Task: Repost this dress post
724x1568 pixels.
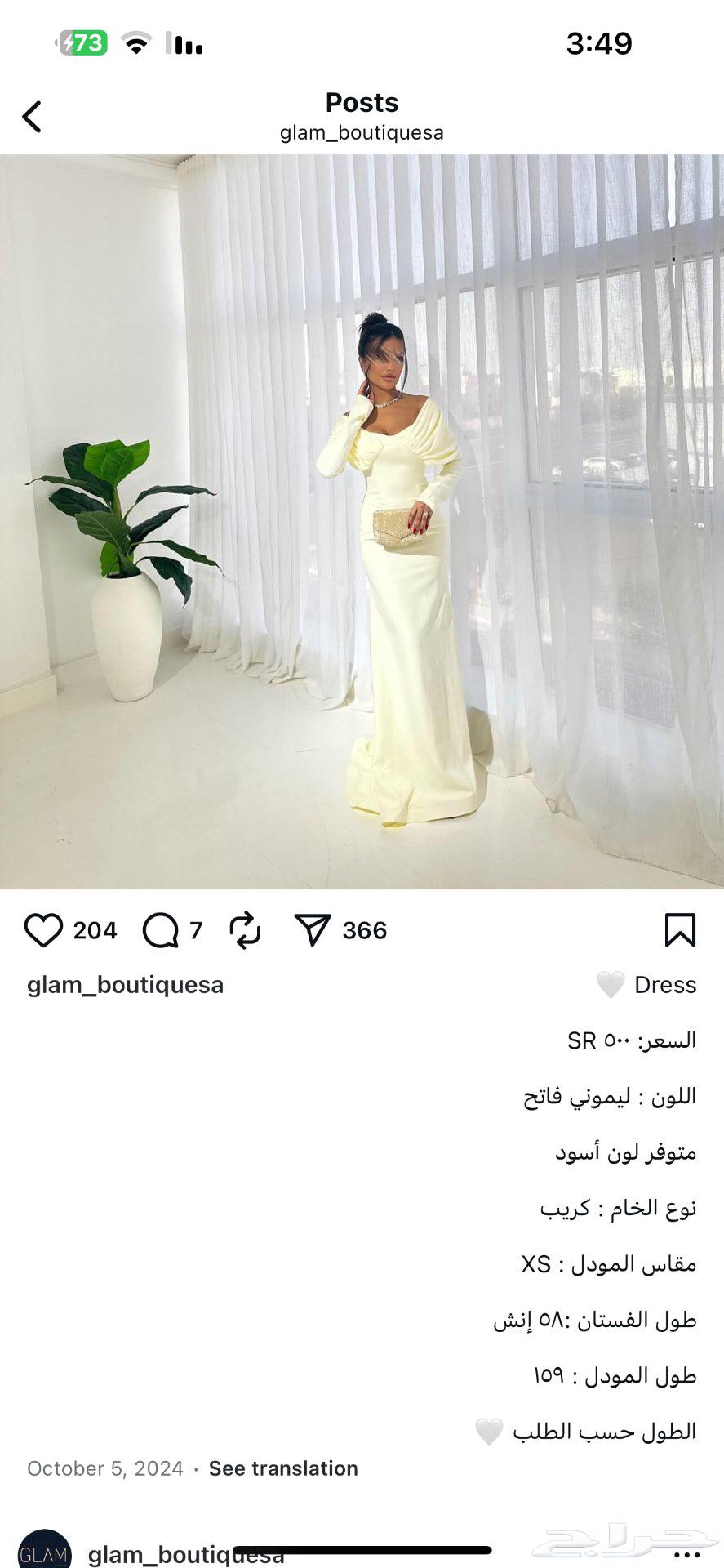Action: point(245,930)
